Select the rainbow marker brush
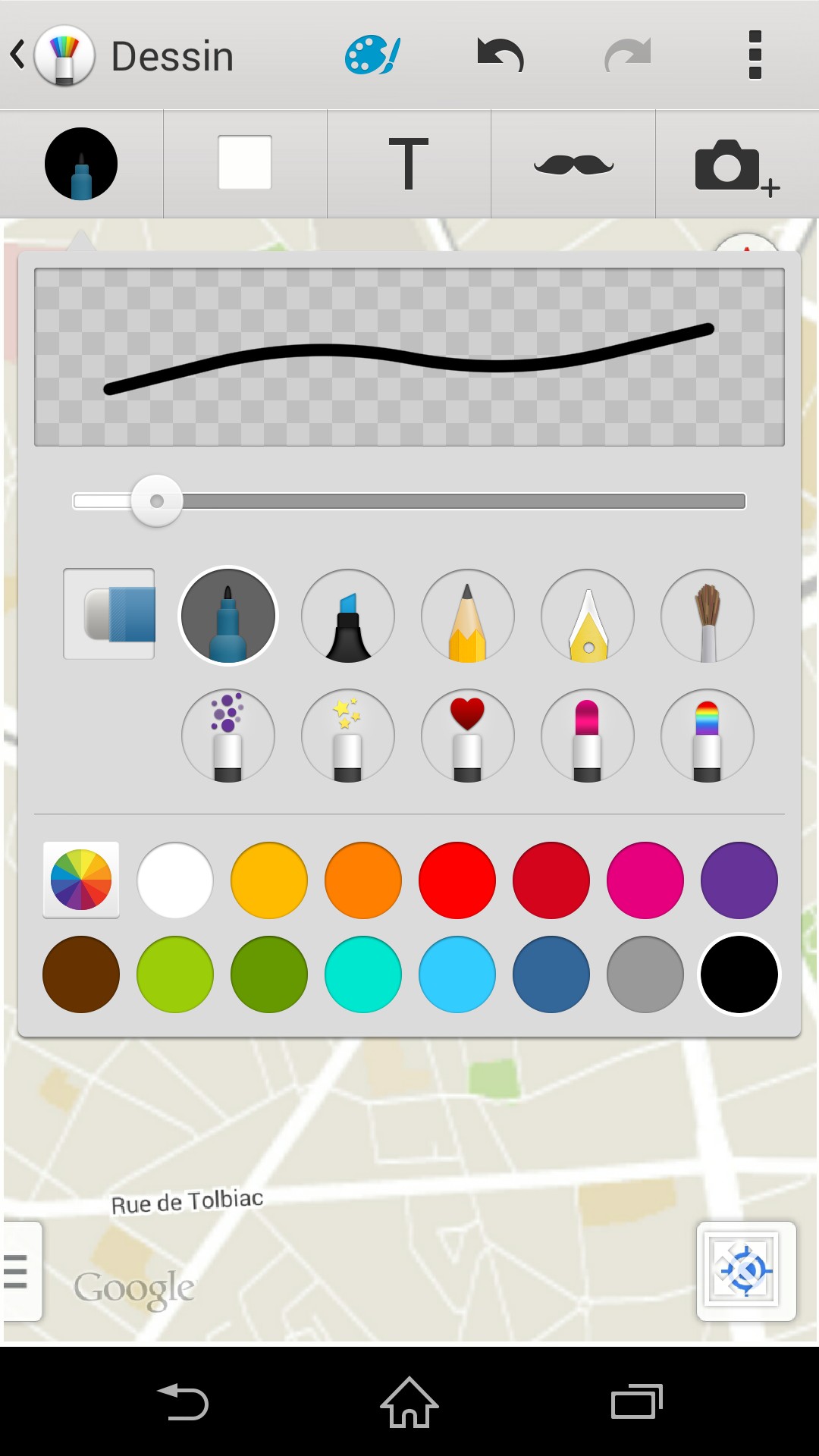The image size is (819, 1456). [708, 736]
